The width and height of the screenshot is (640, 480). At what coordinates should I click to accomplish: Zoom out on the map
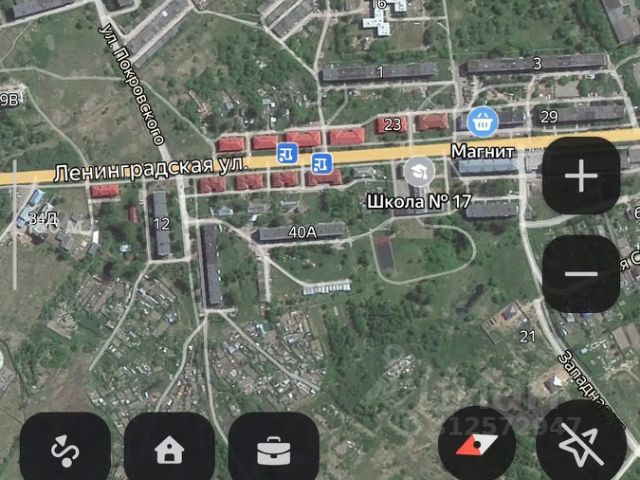(581, 272)
